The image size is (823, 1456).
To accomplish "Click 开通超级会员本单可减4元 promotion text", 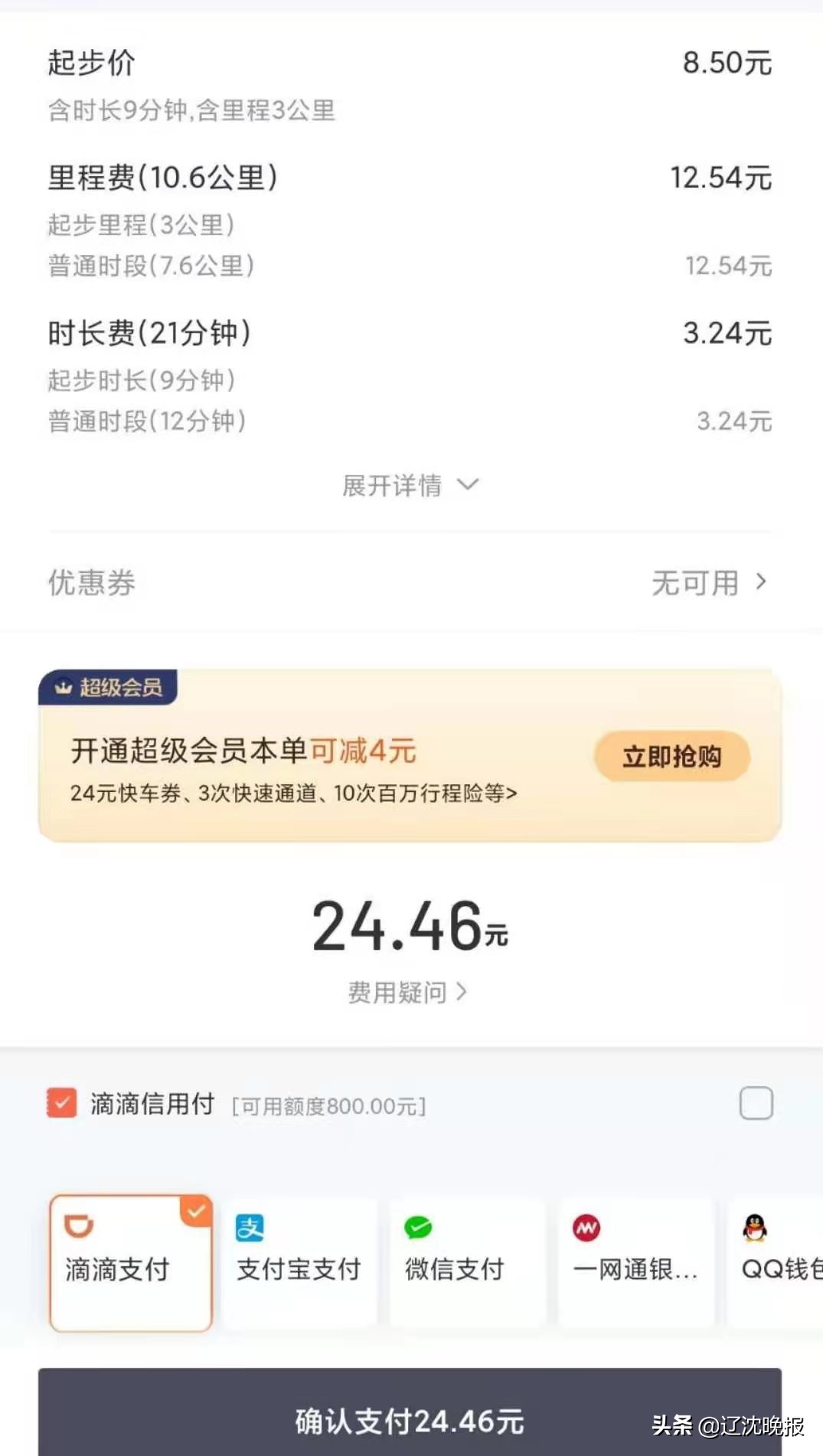I will pyautogui.click(x=243, y=751).
